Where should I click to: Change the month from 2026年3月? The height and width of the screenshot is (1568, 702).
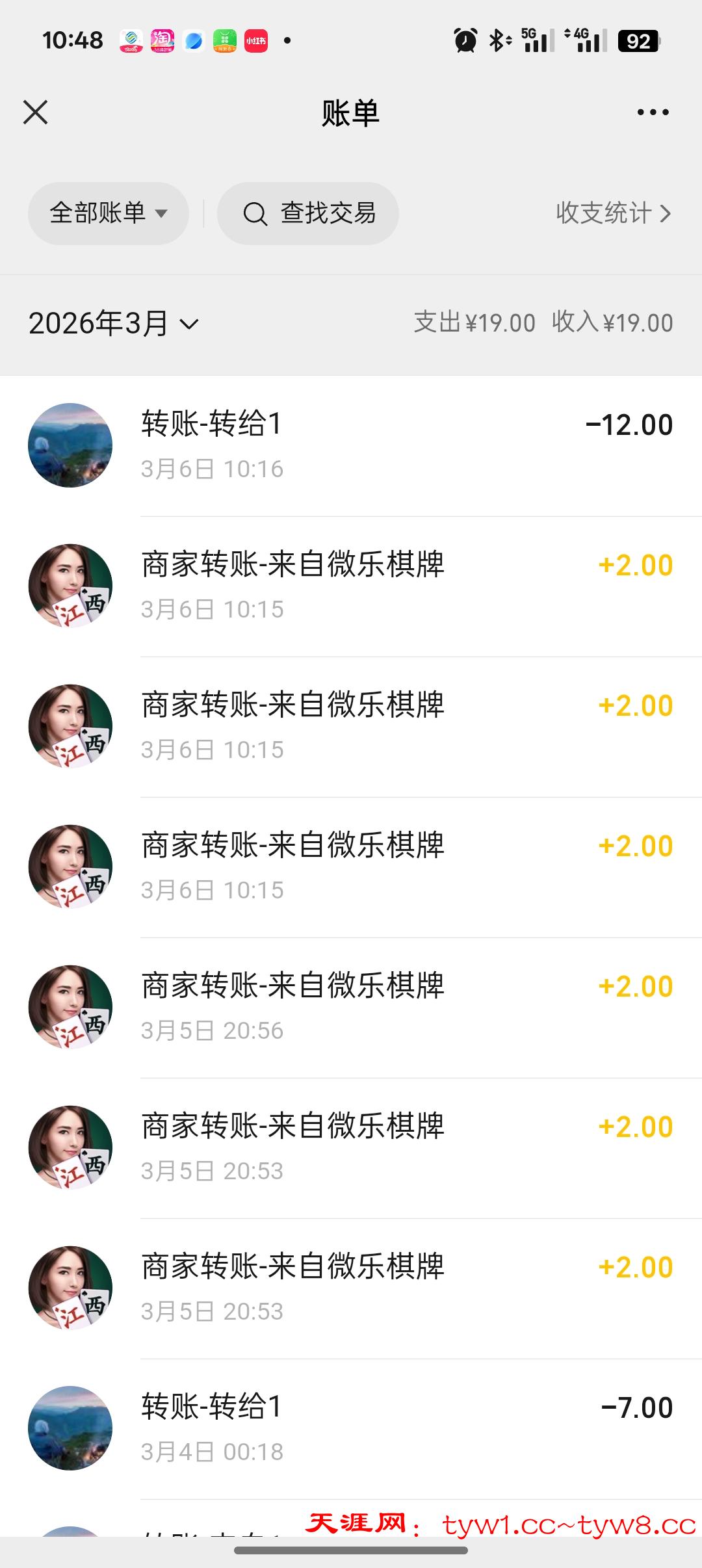click(x=114, y=324)
